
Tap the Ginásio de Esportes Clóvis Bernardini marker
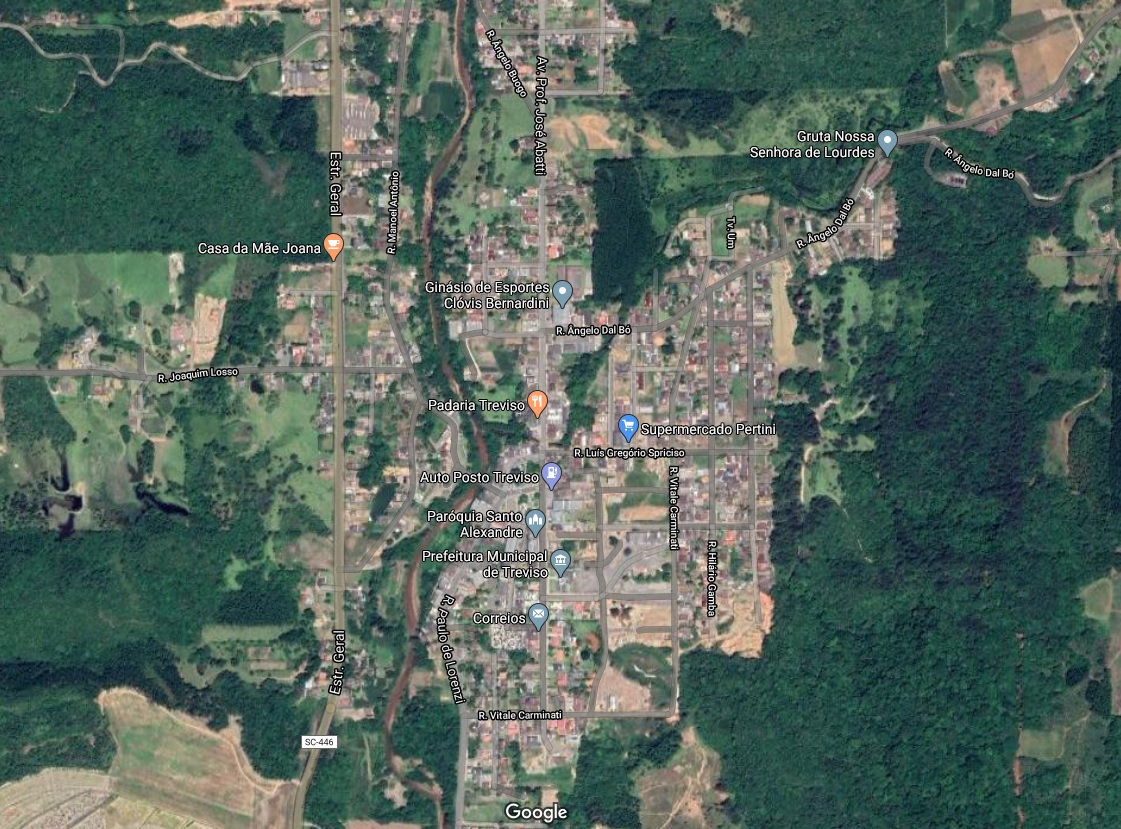coord(563,292)
